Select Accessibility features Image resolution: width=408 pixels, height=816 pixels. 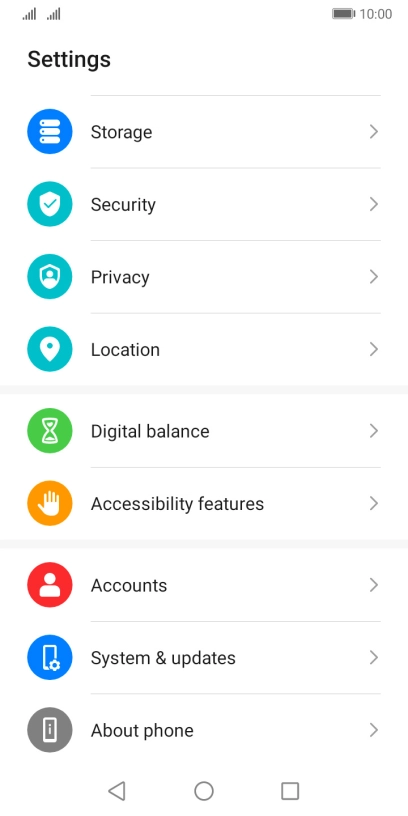click(x=204, y=503)
